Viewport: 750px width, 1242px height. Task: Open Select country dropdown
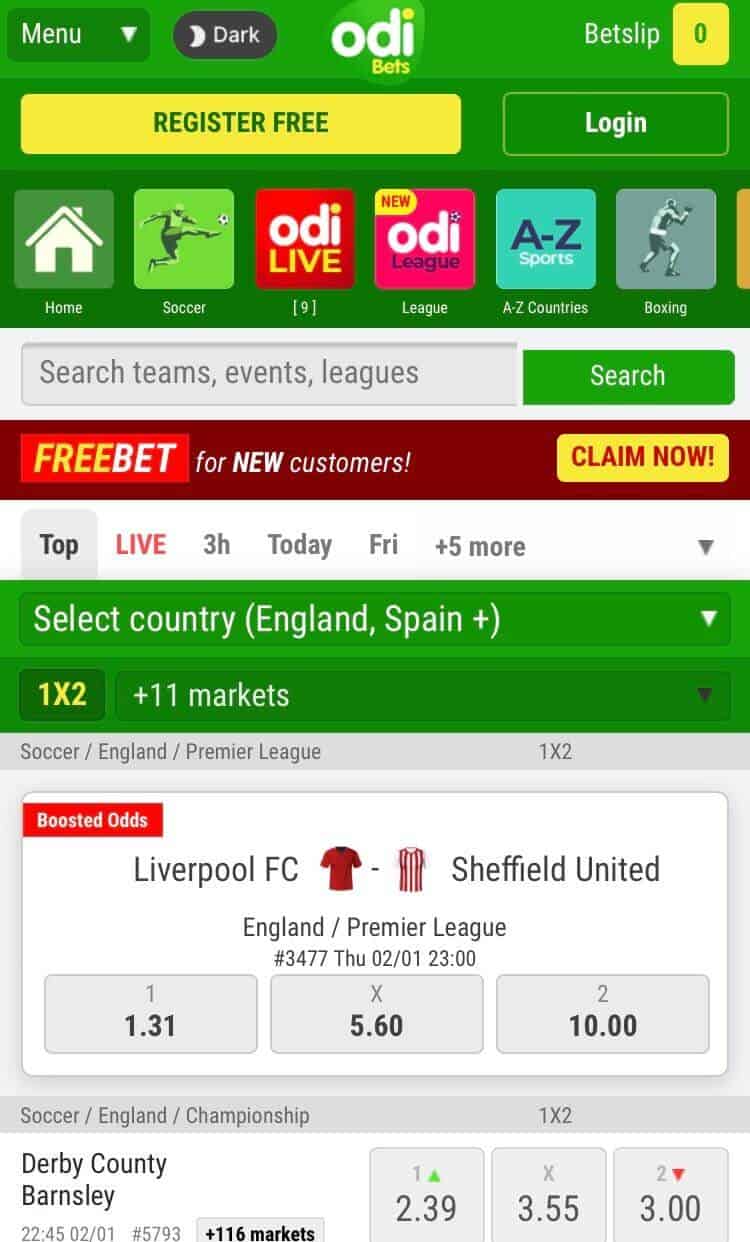(374, 619)
